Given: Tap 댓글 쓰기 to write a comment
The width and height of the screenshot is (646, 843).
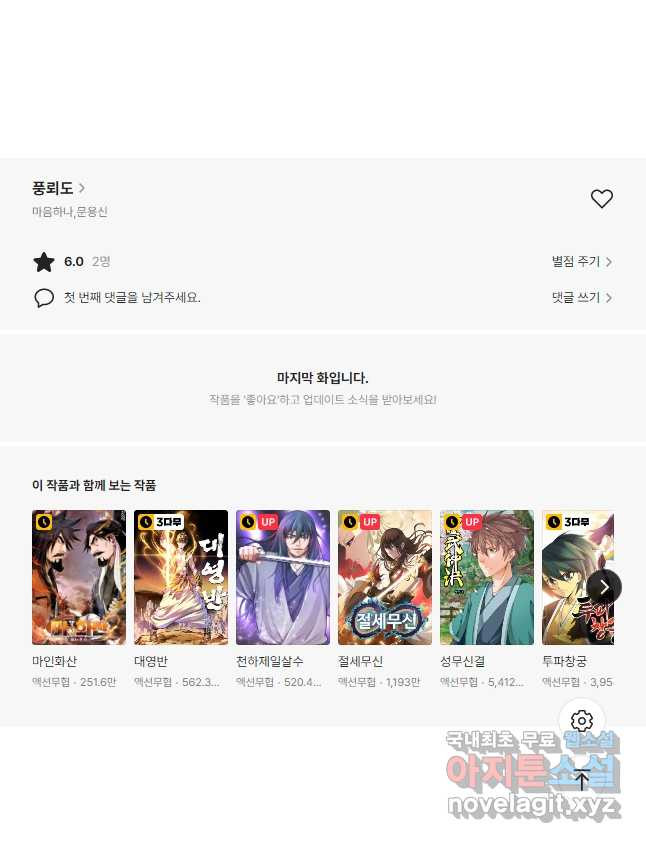Looking at the screenshot, I should 581,298.
